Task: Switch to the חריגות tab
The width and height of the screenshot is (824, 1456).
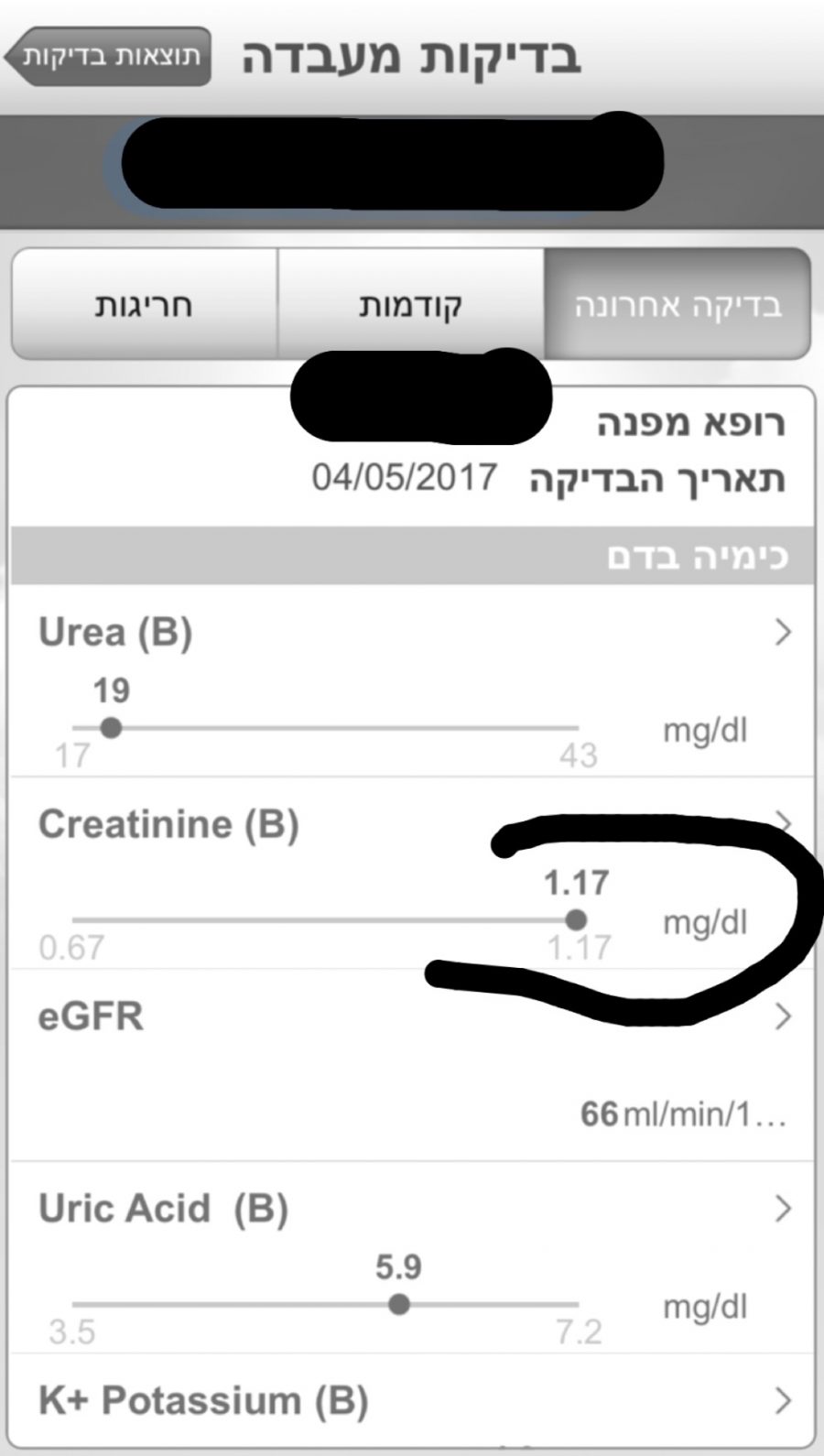Action: coord(144,305)
